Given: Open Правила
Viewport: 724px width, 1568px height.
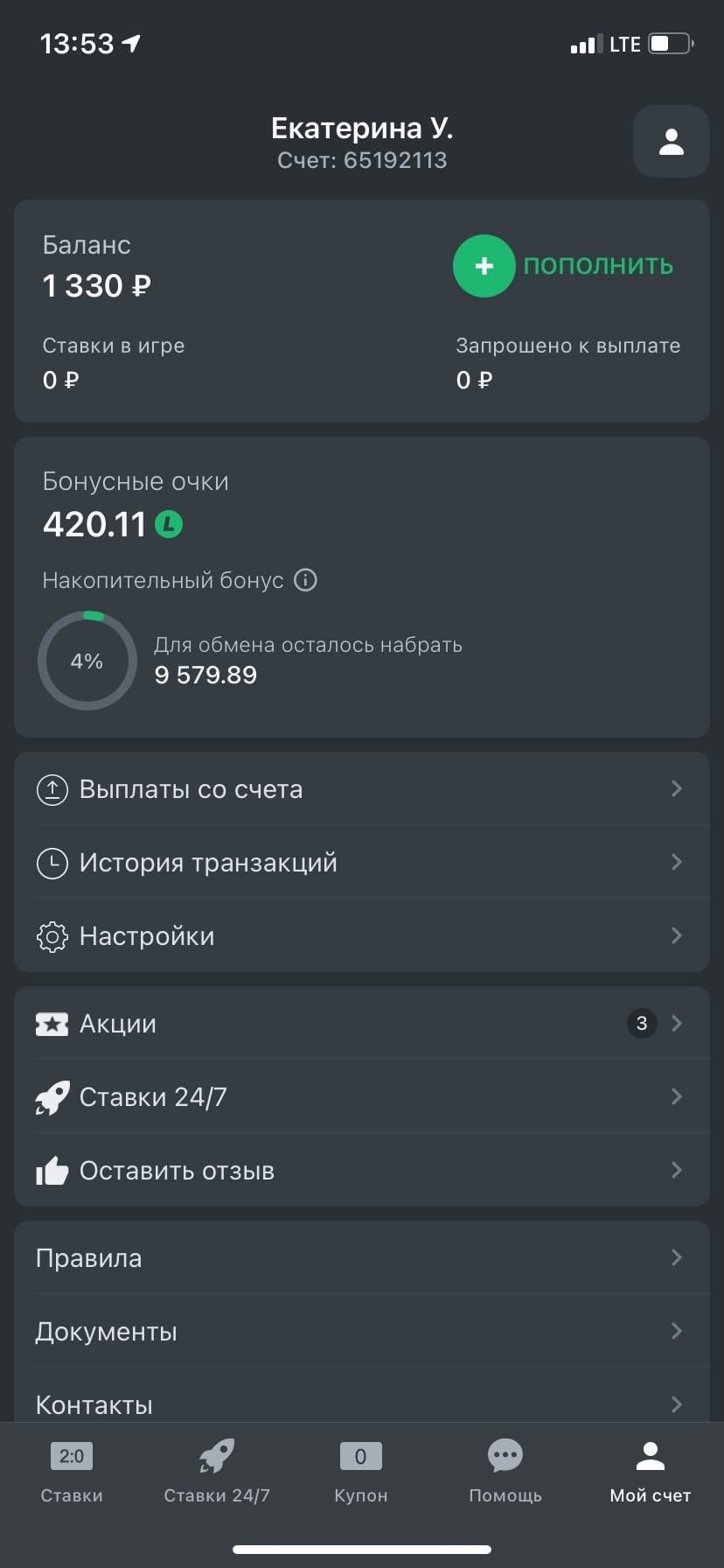Looking at the screenshot, I should click(x=361, y=1258).
